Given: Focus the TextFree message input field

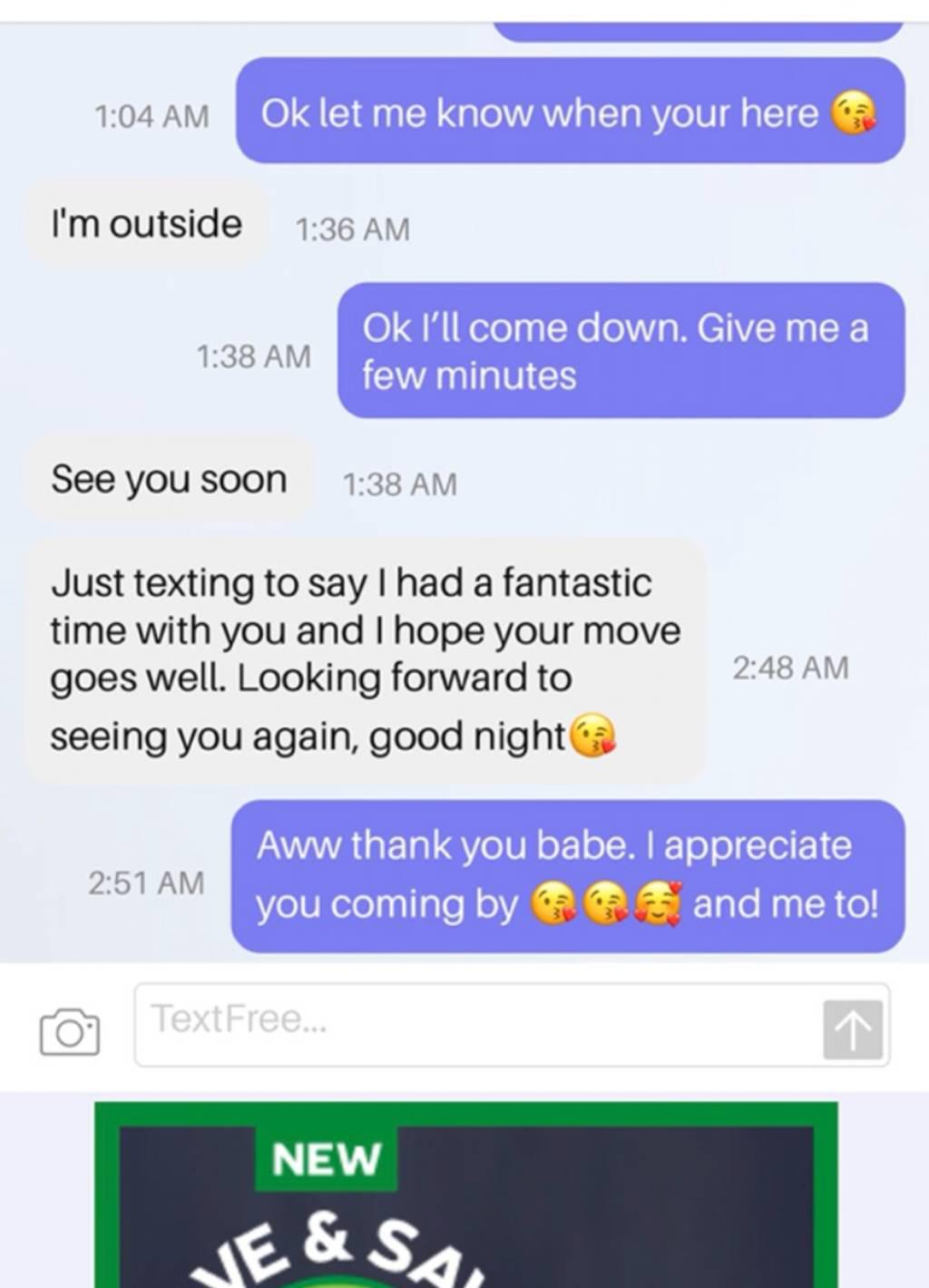Looking at the screenshot, I should click(x=472, y=1024).
